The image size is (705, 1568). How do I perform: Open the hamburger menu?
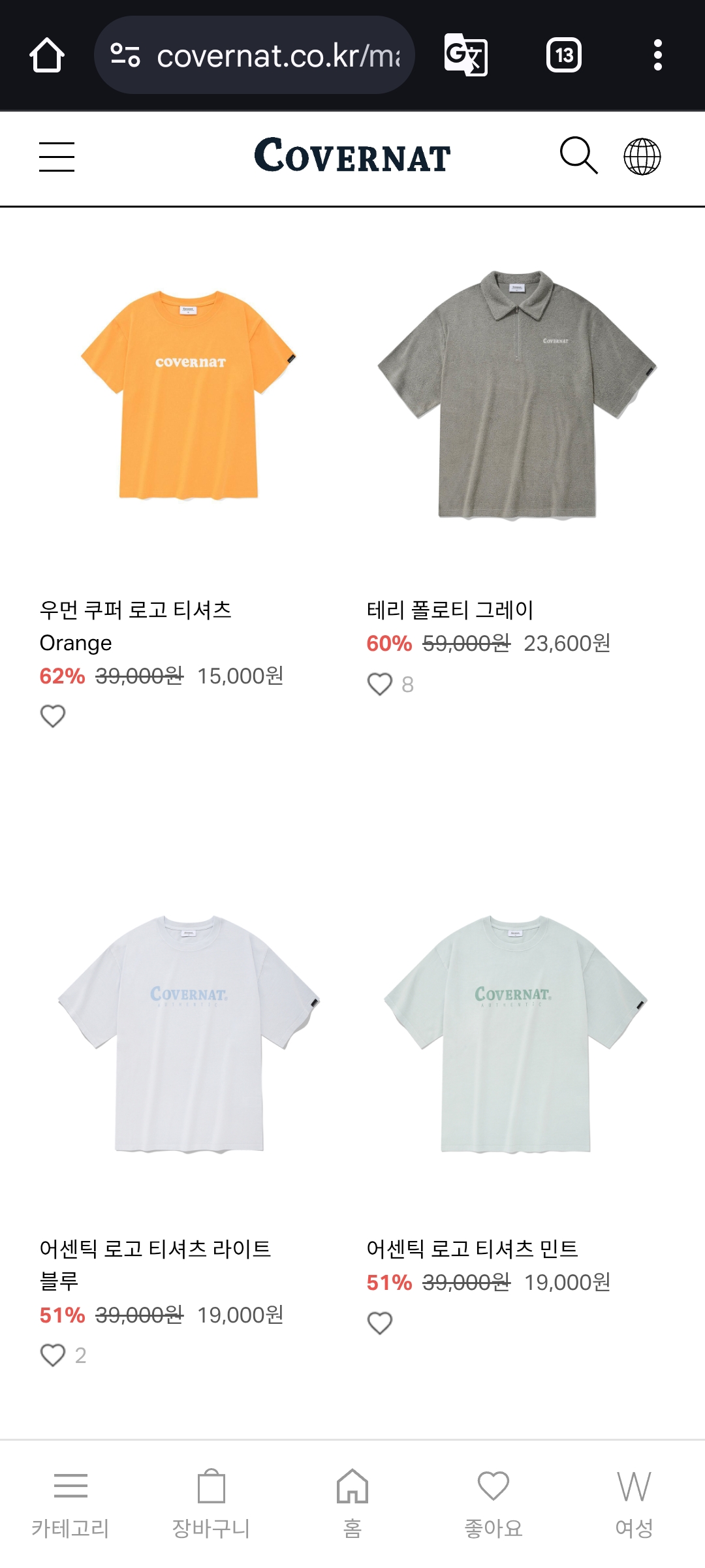[x=57, y=157]
